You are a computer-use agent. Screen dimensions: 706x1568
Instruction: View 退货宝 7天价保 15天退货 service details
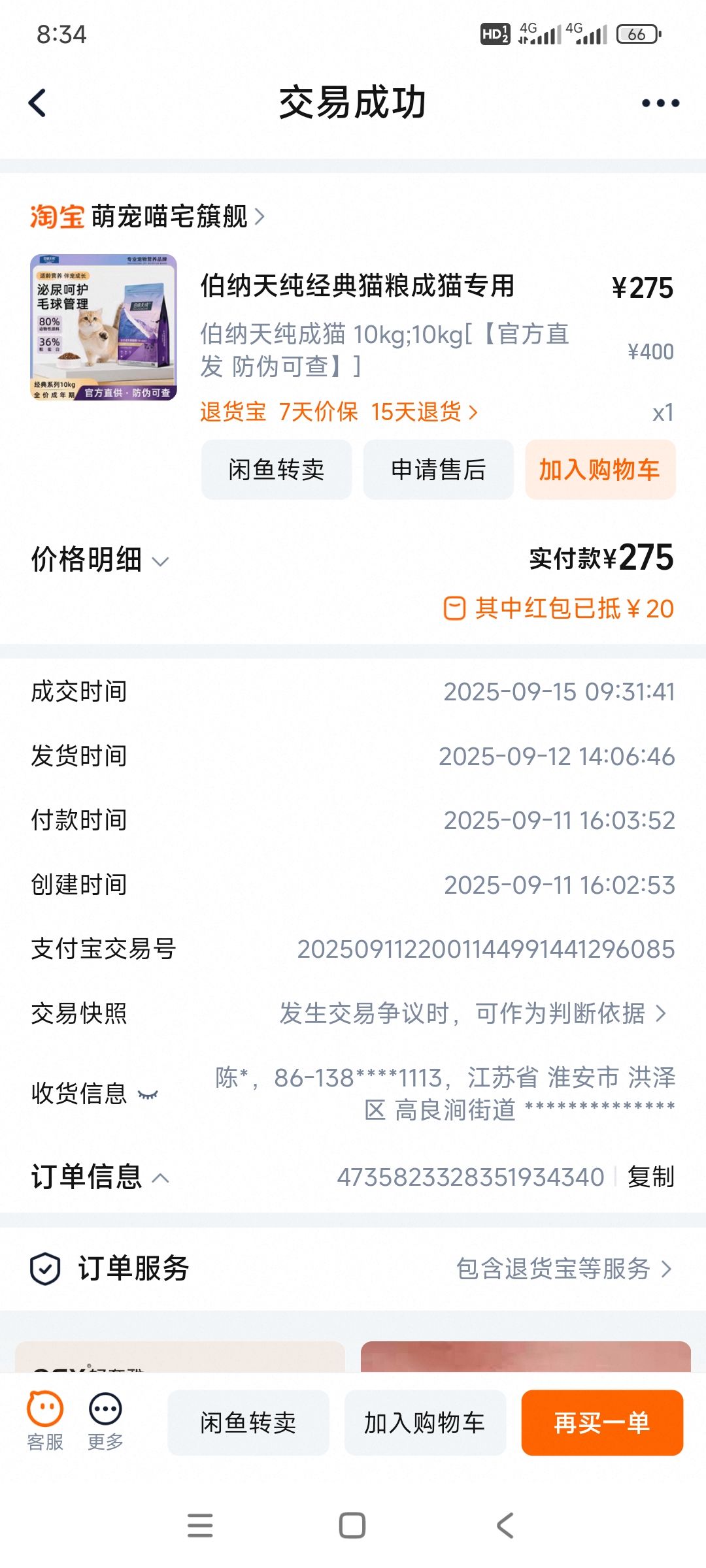pyautogui.click(x=339, y=412)
